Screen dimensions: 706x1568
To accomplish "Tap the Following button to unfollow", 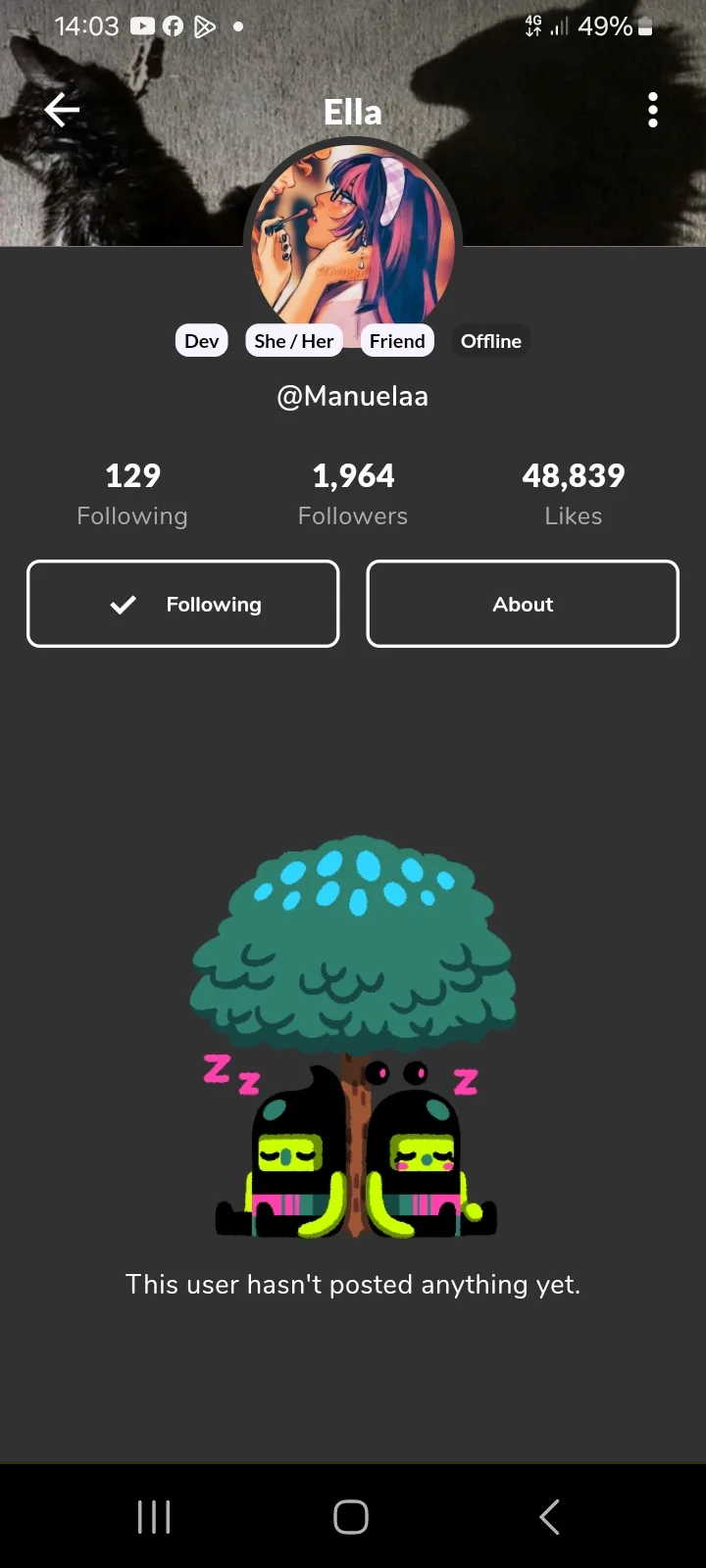I will [x=183, y=604].
